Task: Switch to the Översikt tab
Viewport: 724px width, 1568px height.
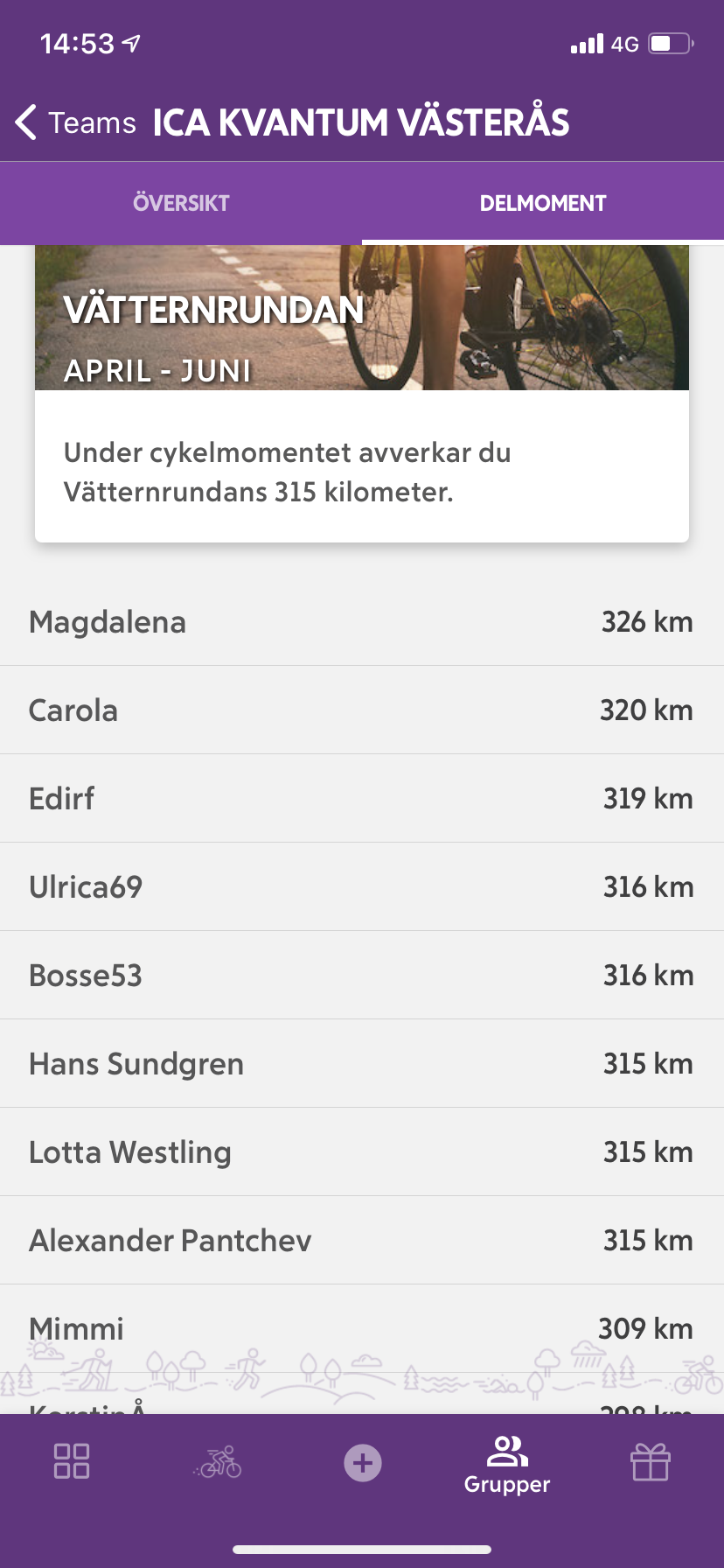Action: point(181,203)
